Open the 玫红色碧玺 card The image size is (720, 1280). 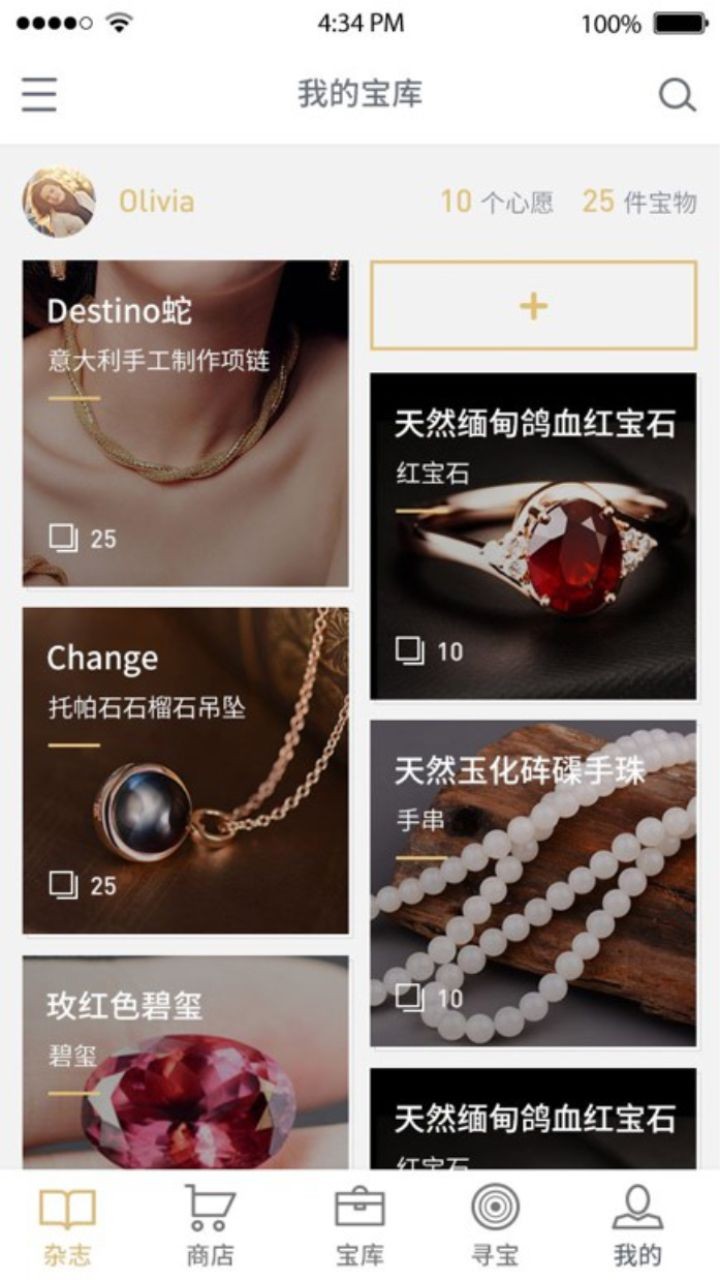point(186,1062)
